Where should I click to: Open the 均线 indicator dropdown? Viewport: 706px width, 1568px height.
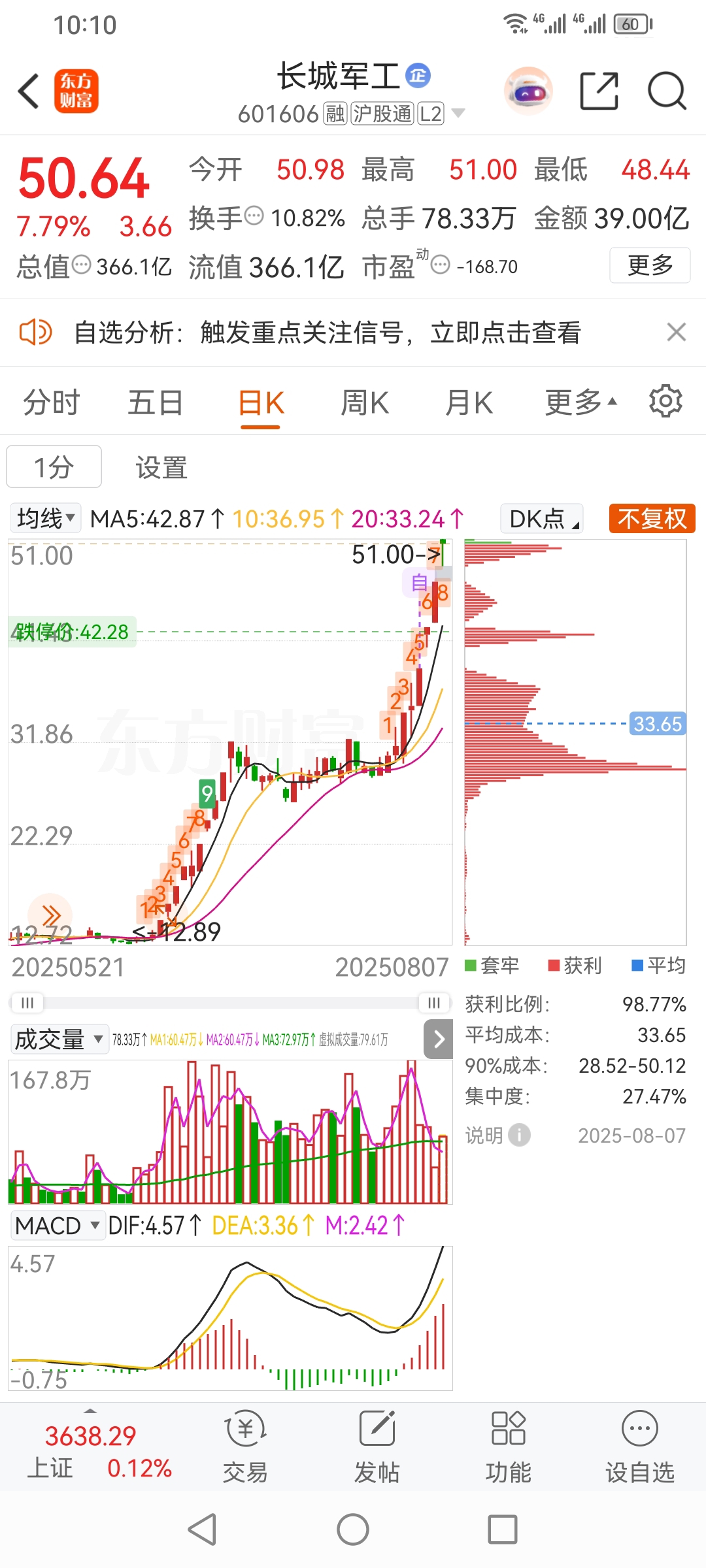(x=45, y=519)
